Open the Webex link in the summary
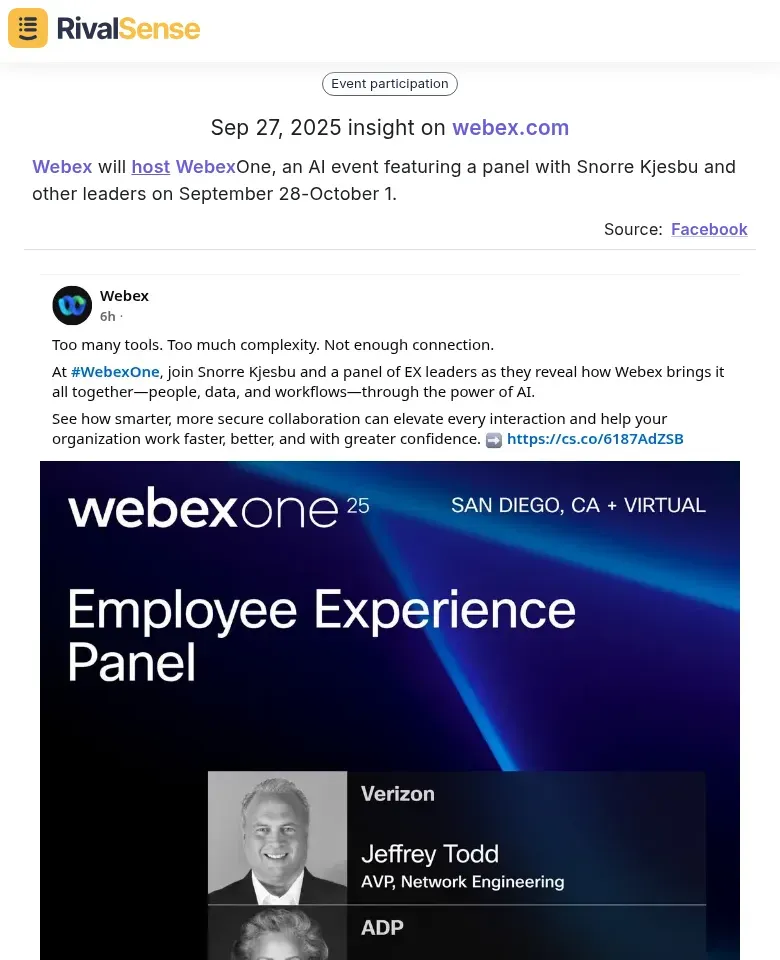 tap(62, 167)
